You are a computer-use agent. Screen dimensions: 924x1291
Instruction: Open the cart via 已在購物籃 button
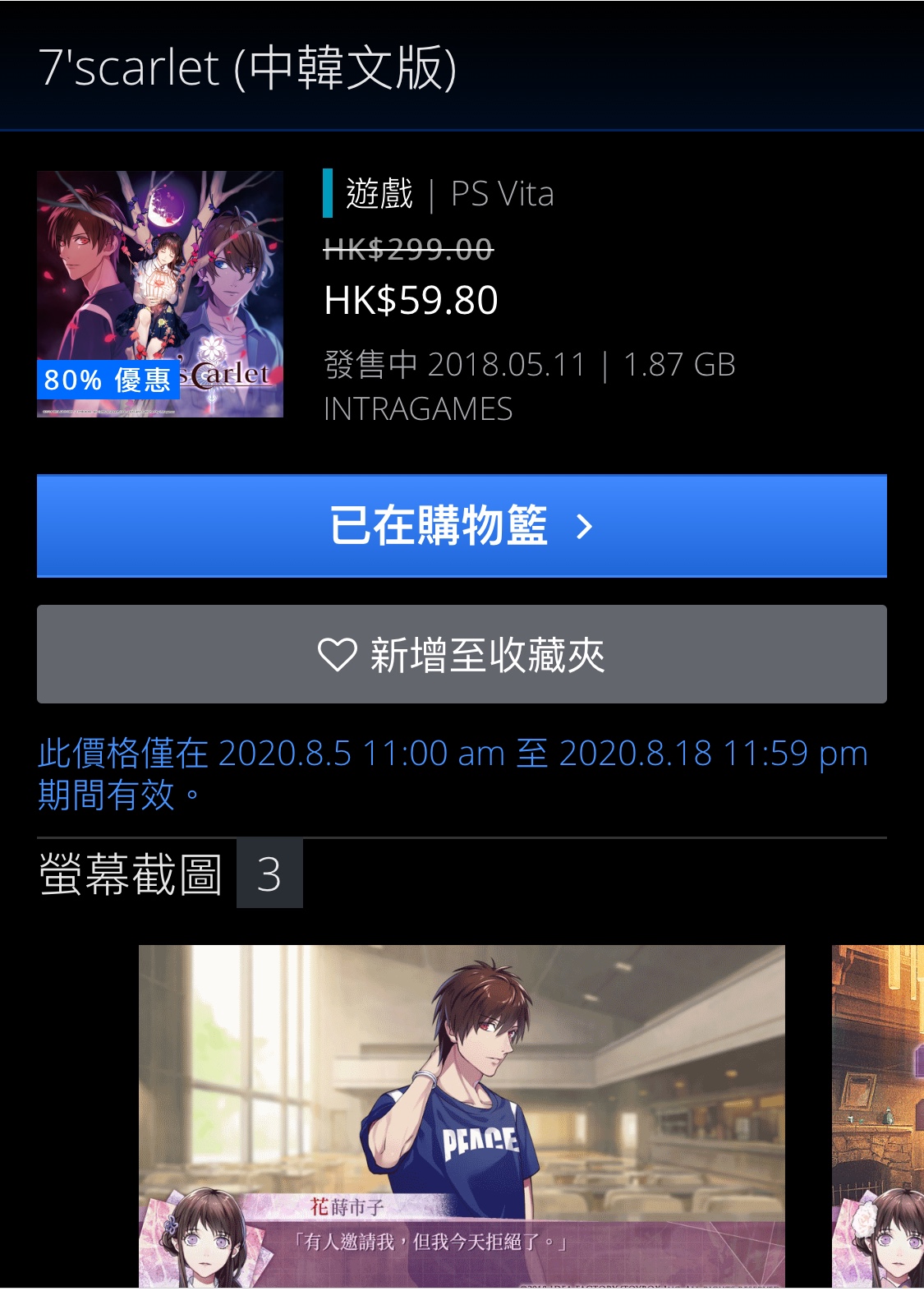click(461, 526)
